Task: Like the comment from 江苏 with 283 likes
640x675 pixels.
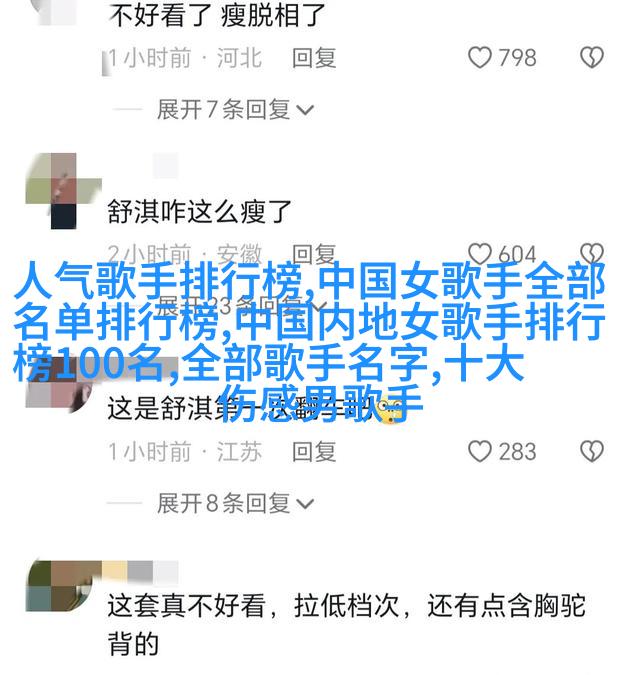Action: click(x=481, y=452)
